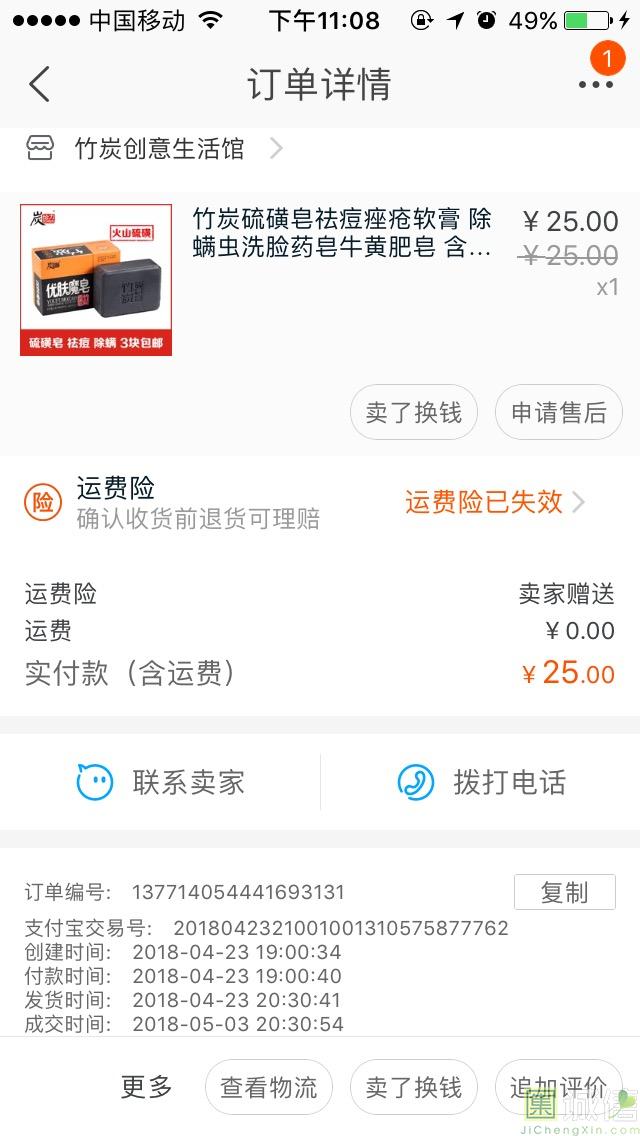The width and height of the screenshot is (640, 1136).
Task: Open 更多 options in the bottom bar
Action: (x=147, y=1087)
